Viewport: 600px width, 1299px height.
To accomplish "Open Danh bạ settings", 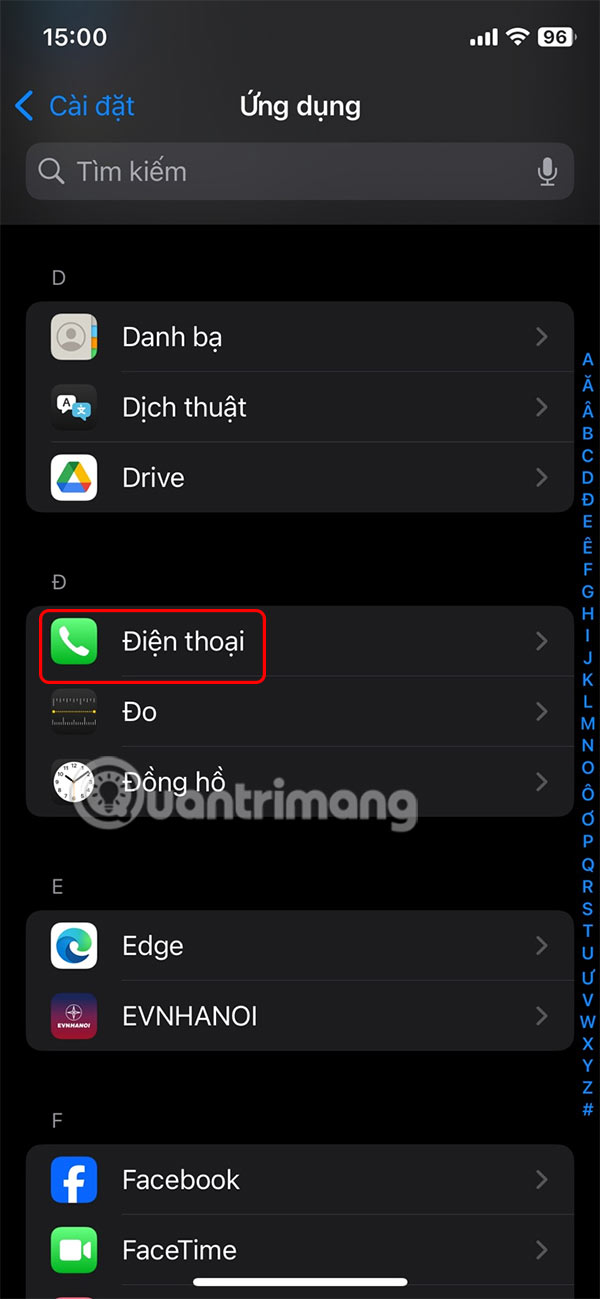I will [x=300, y=337].
